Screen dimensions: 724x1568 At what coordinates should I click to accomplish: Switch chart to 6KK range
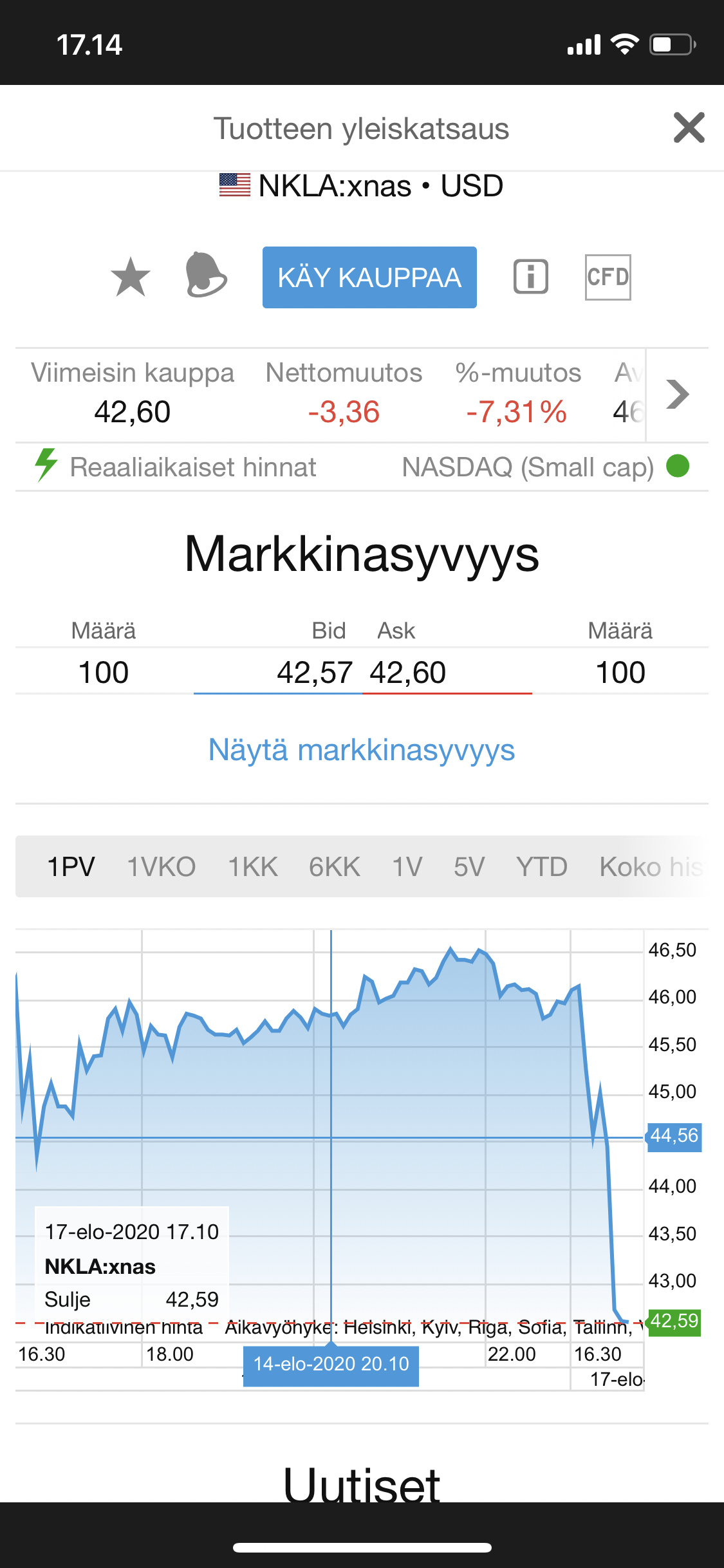click(335, 866)
